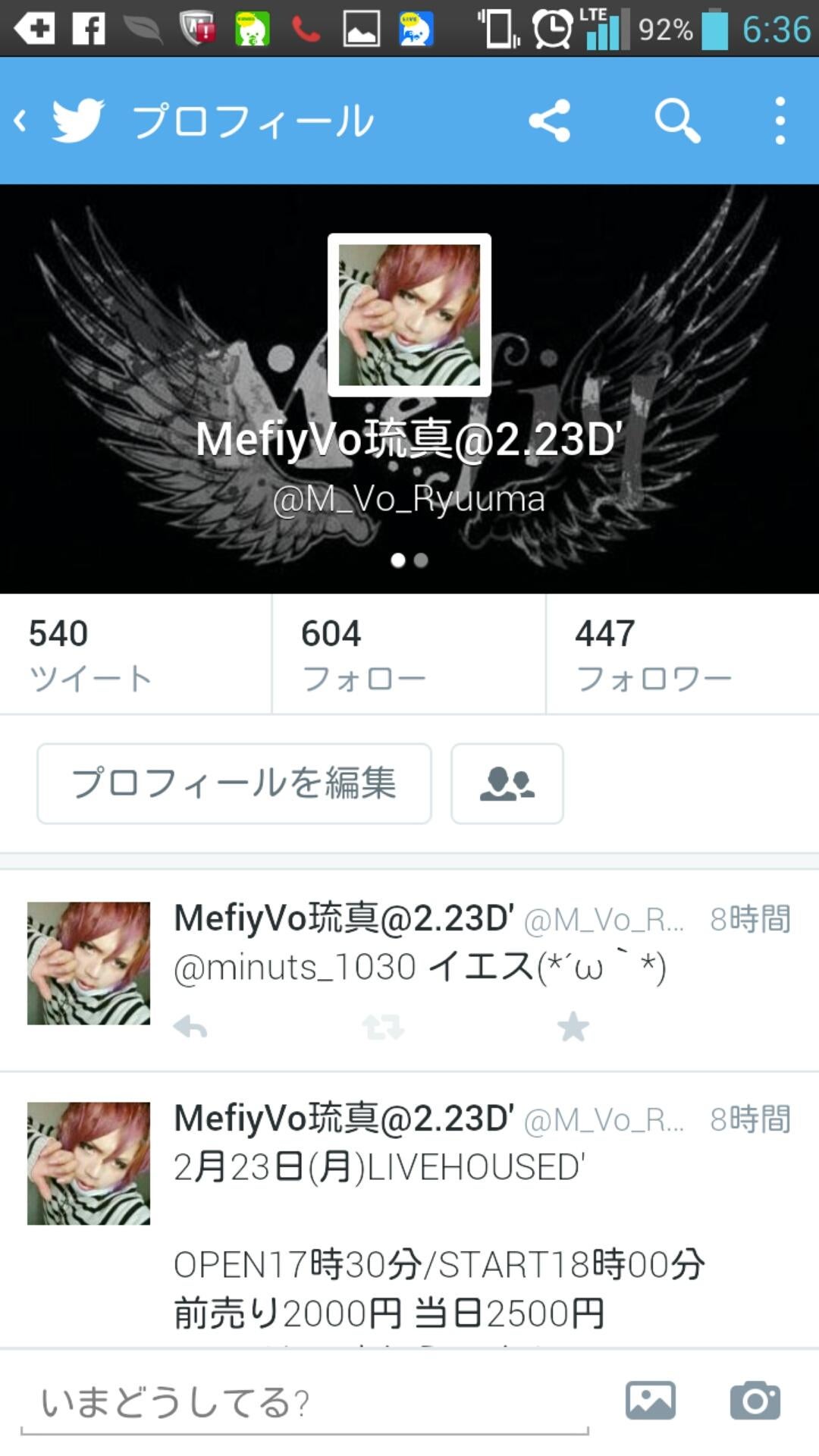Share this profile
819x1456 pixels.
[x=549, y=121]
